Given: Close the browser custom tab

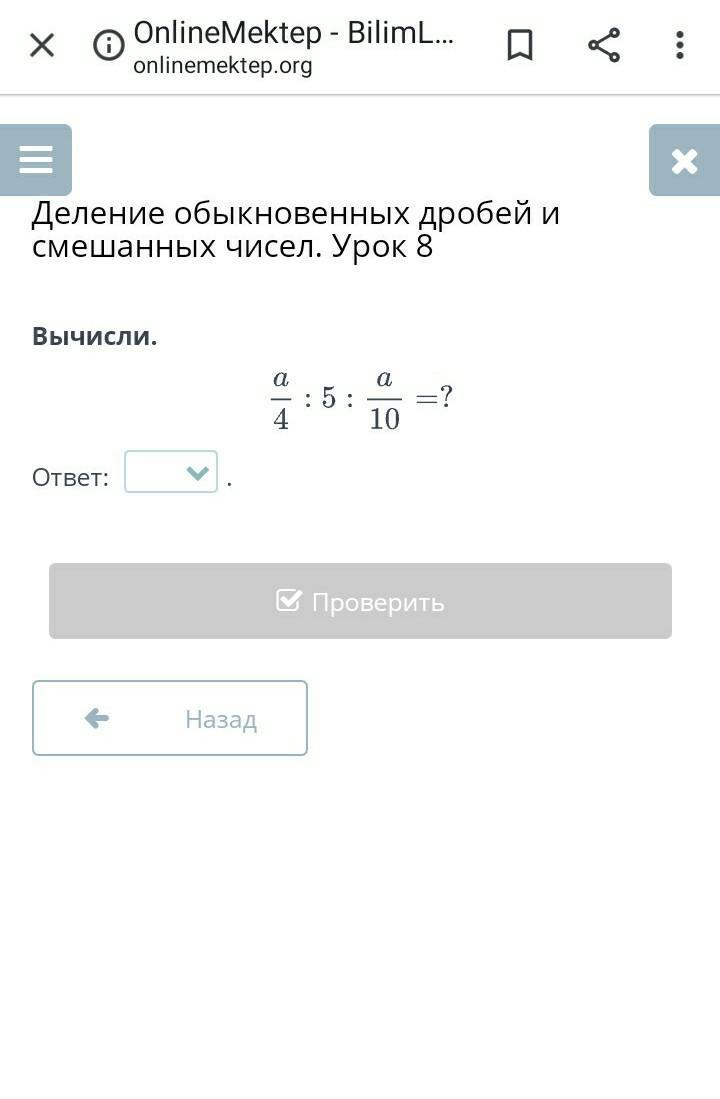Looking at the screenshot, I should [x=42, y=45].
